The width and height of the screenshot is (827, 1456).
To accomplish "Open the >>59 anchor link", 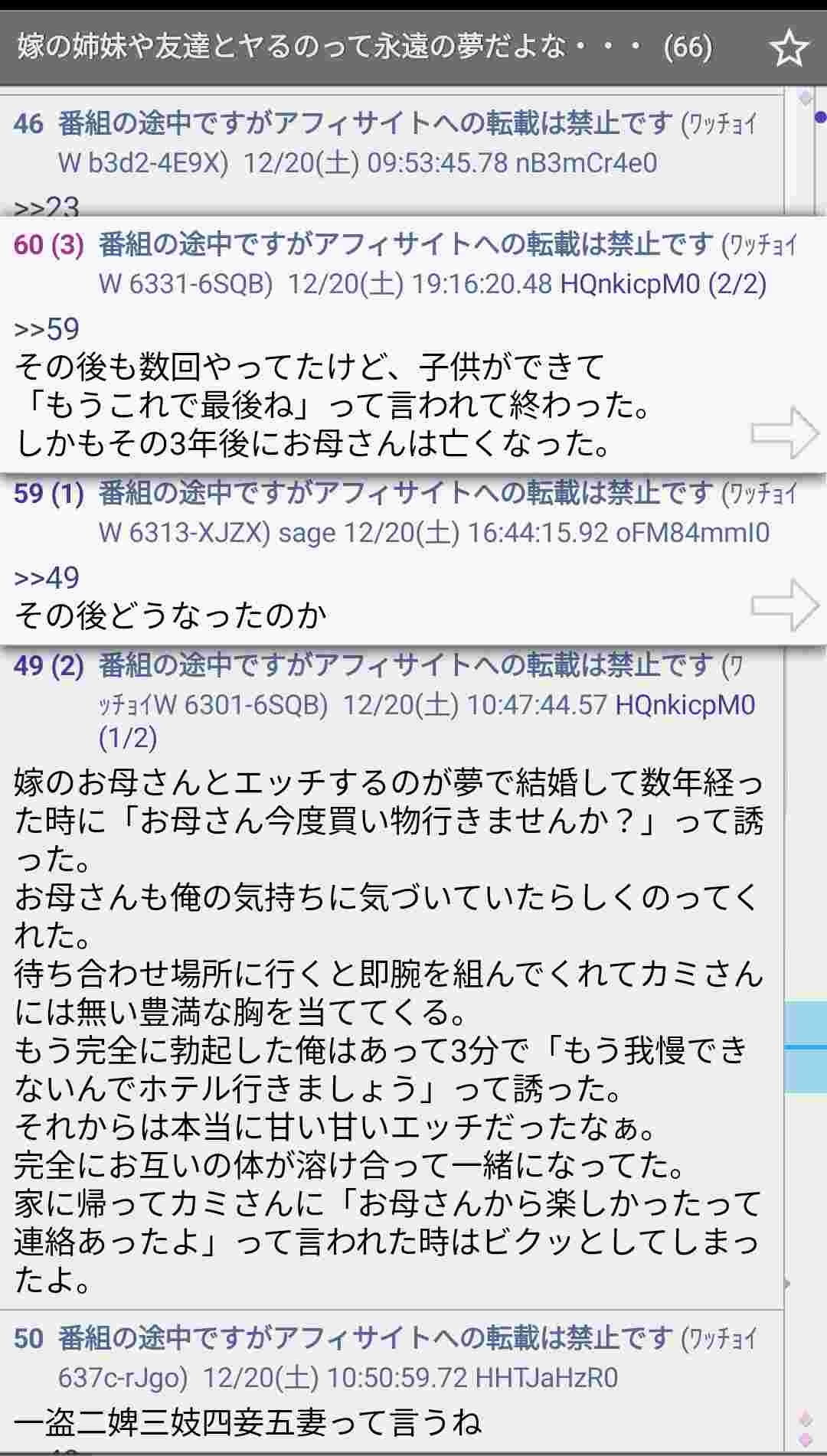I will pyautogui.click(x=47, y=329).
